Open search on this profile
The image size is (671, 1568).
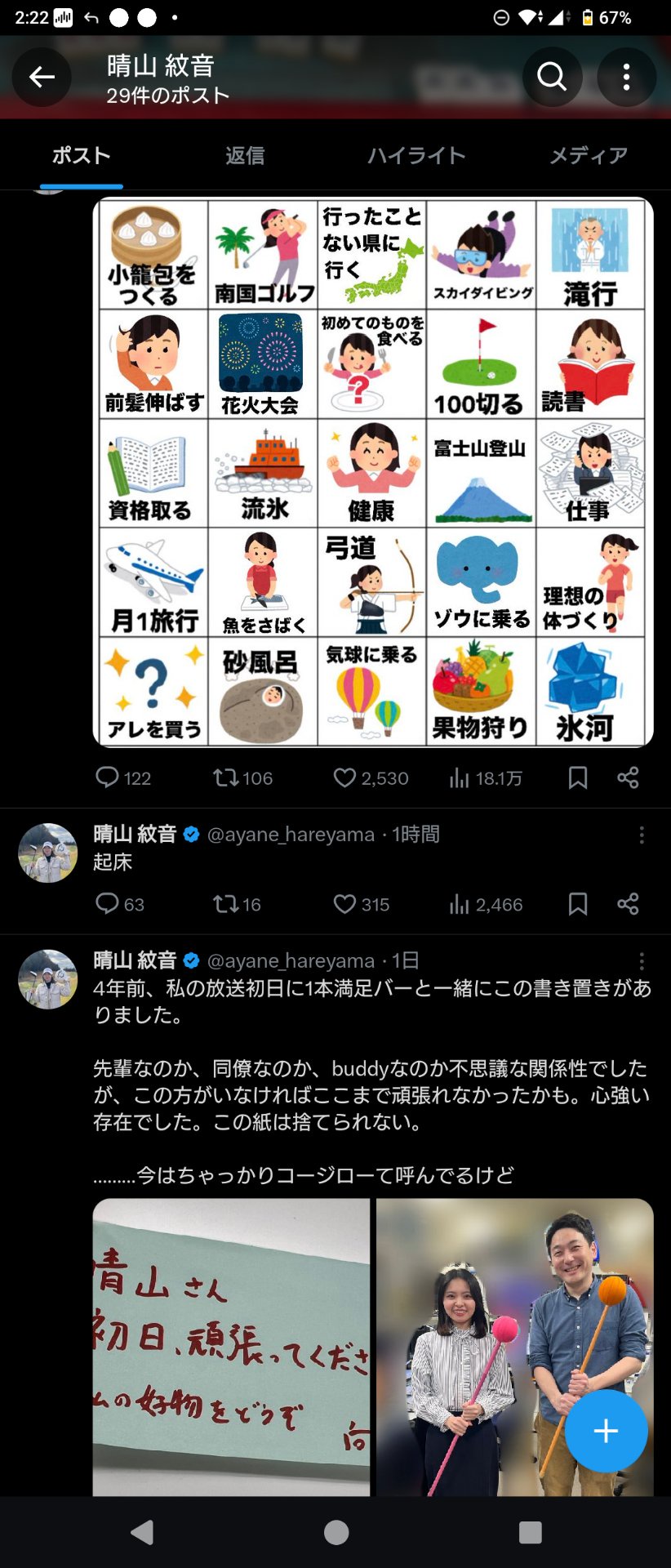click(552, 78)
